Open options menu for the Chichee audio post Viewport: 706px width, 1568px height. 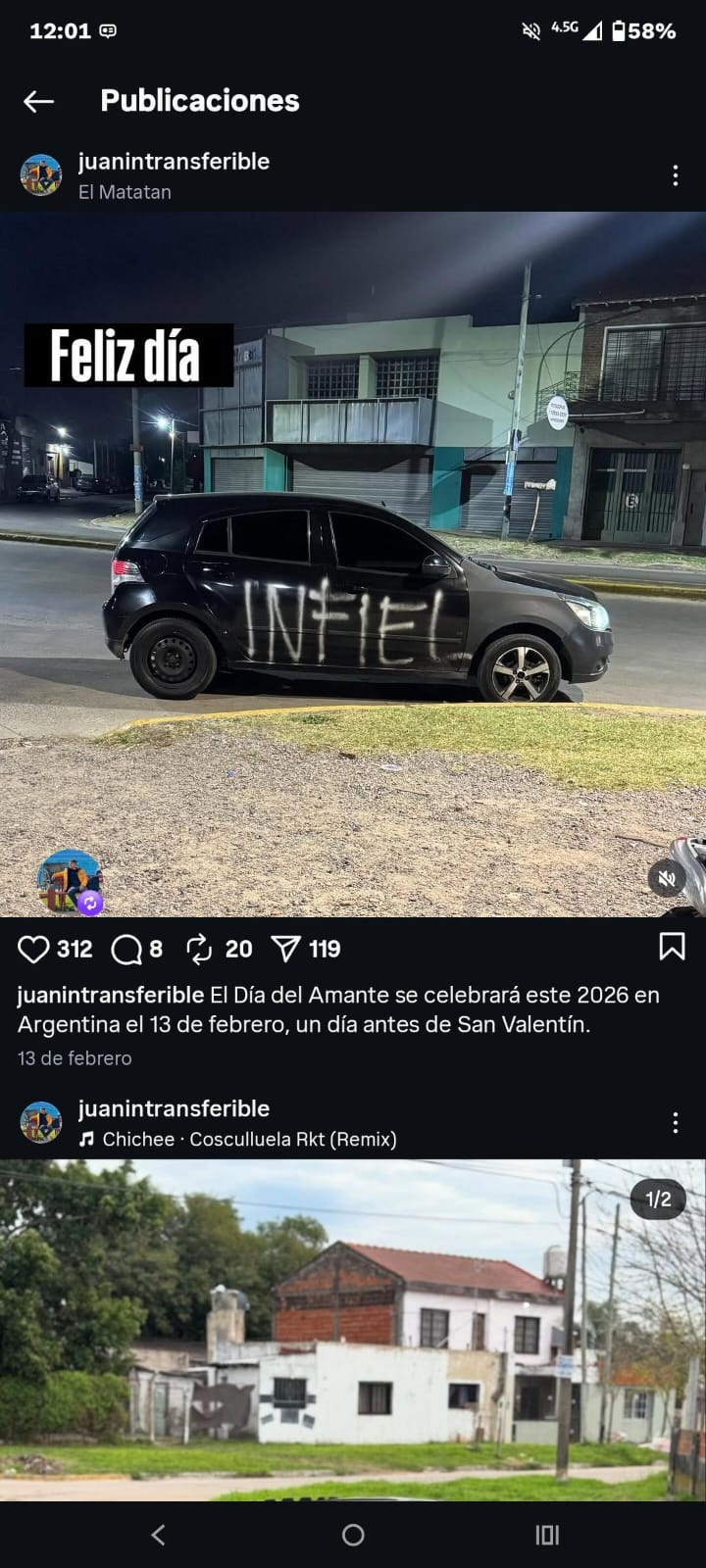click(x=675, y=1122)
